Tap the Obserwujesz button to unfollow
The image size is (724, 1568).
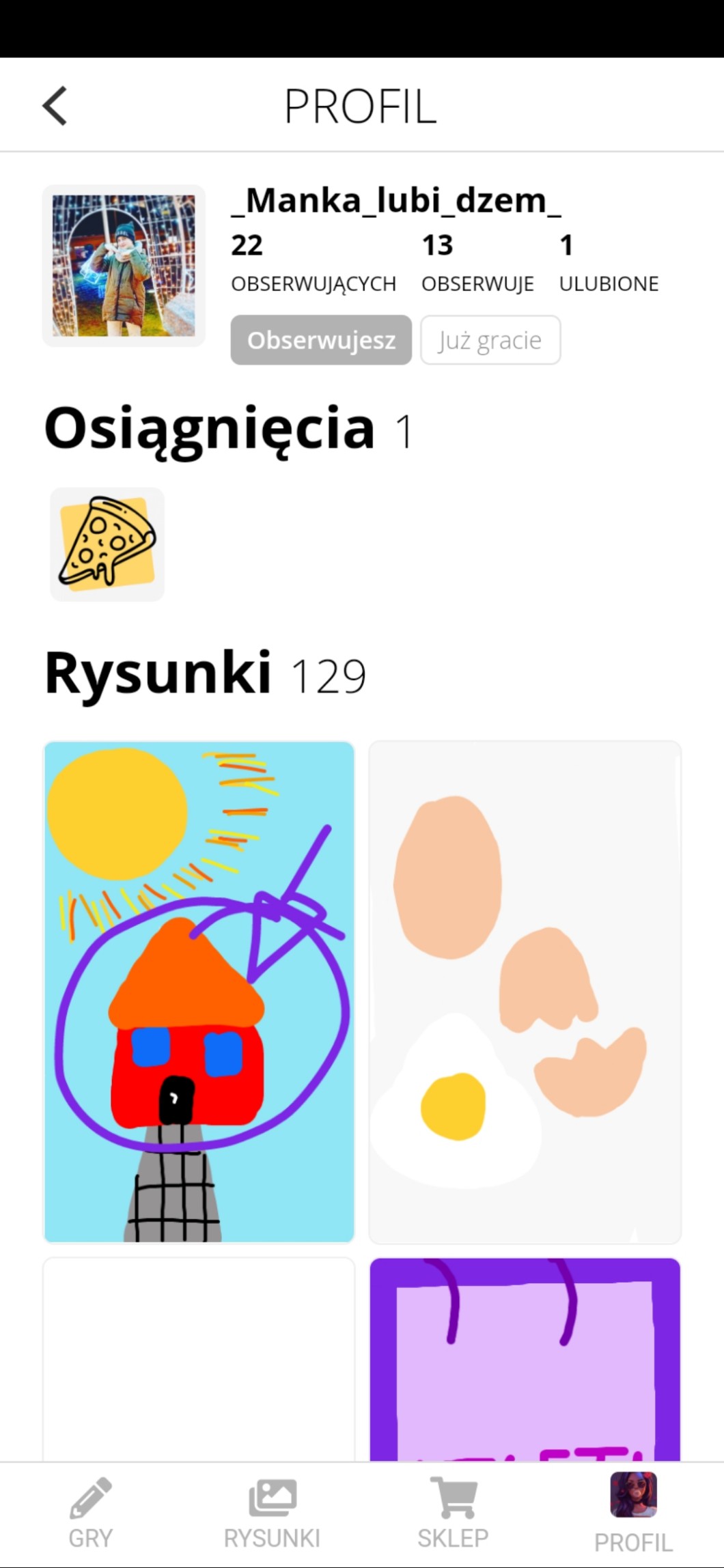(x=321, y=340)
